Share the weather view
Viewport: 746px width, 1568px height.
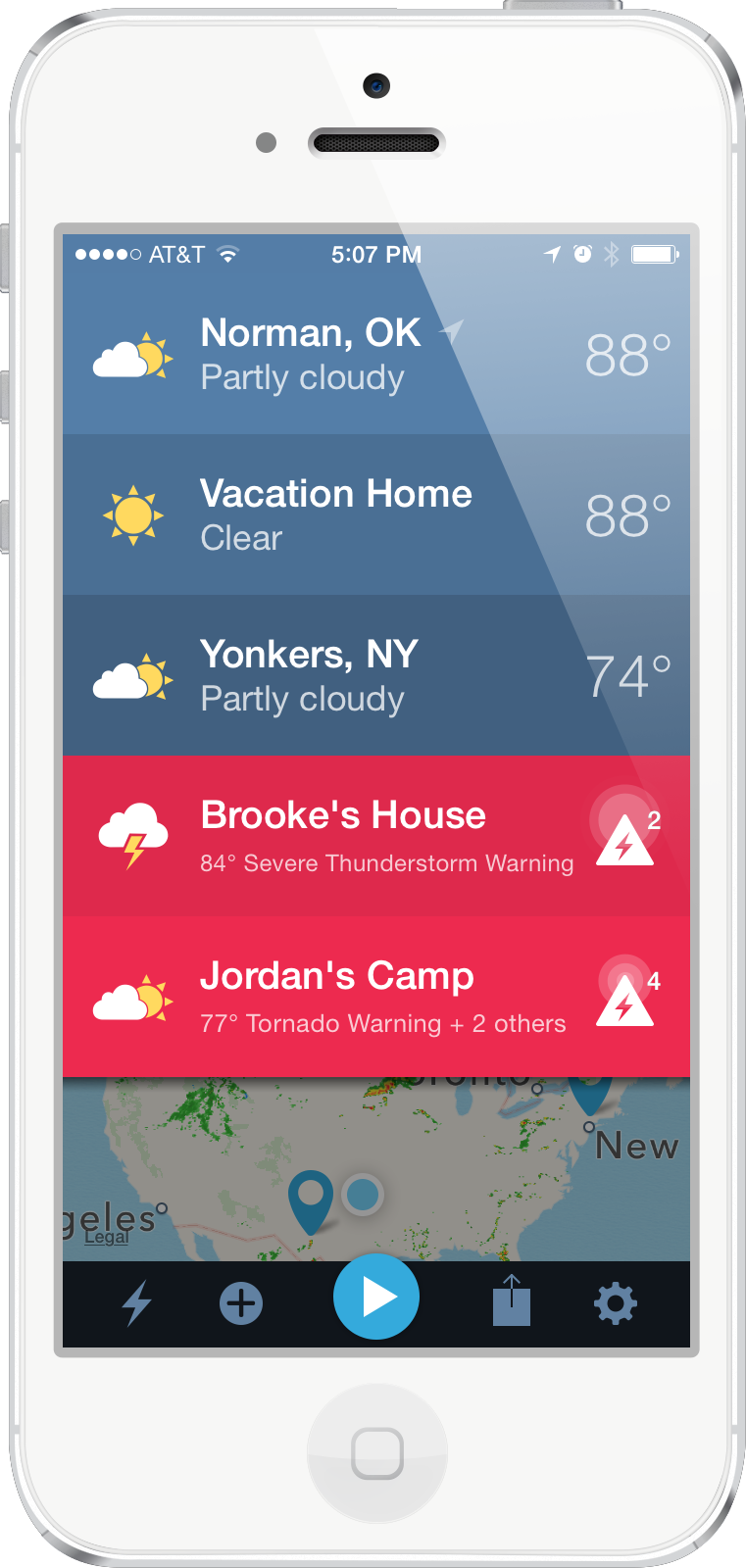tap(512, 1300)
